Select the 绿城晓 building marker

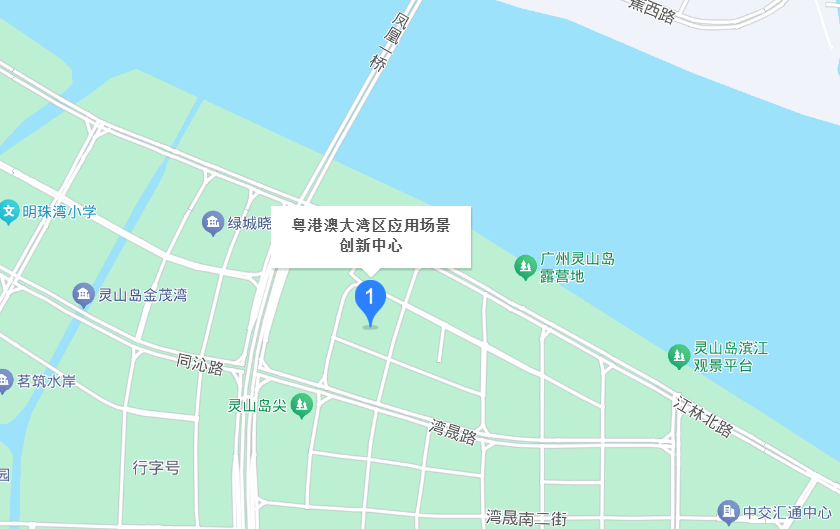[213, 223]
